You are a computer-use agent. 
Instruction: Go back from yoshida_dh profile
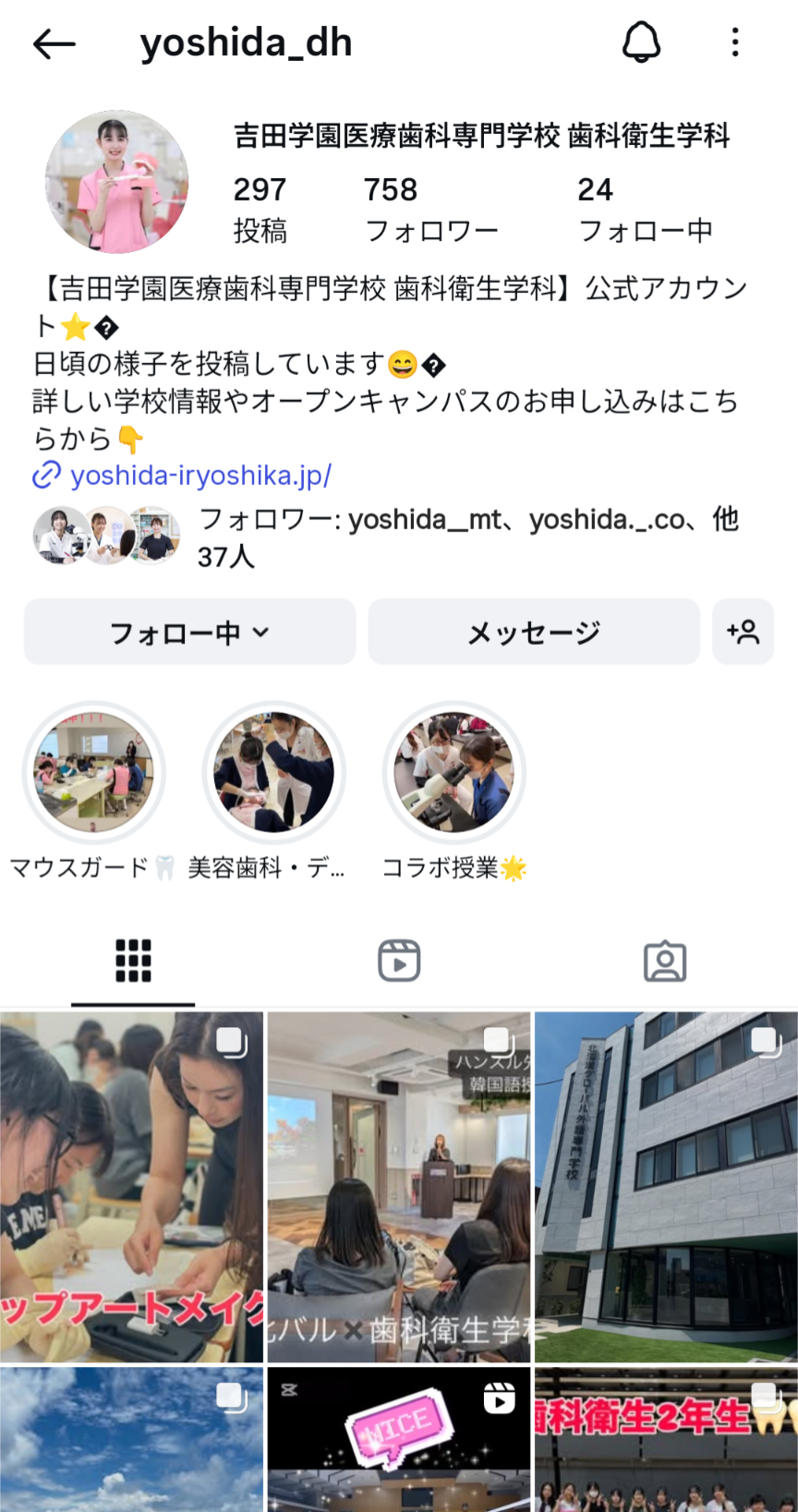(x=54, y=43)
